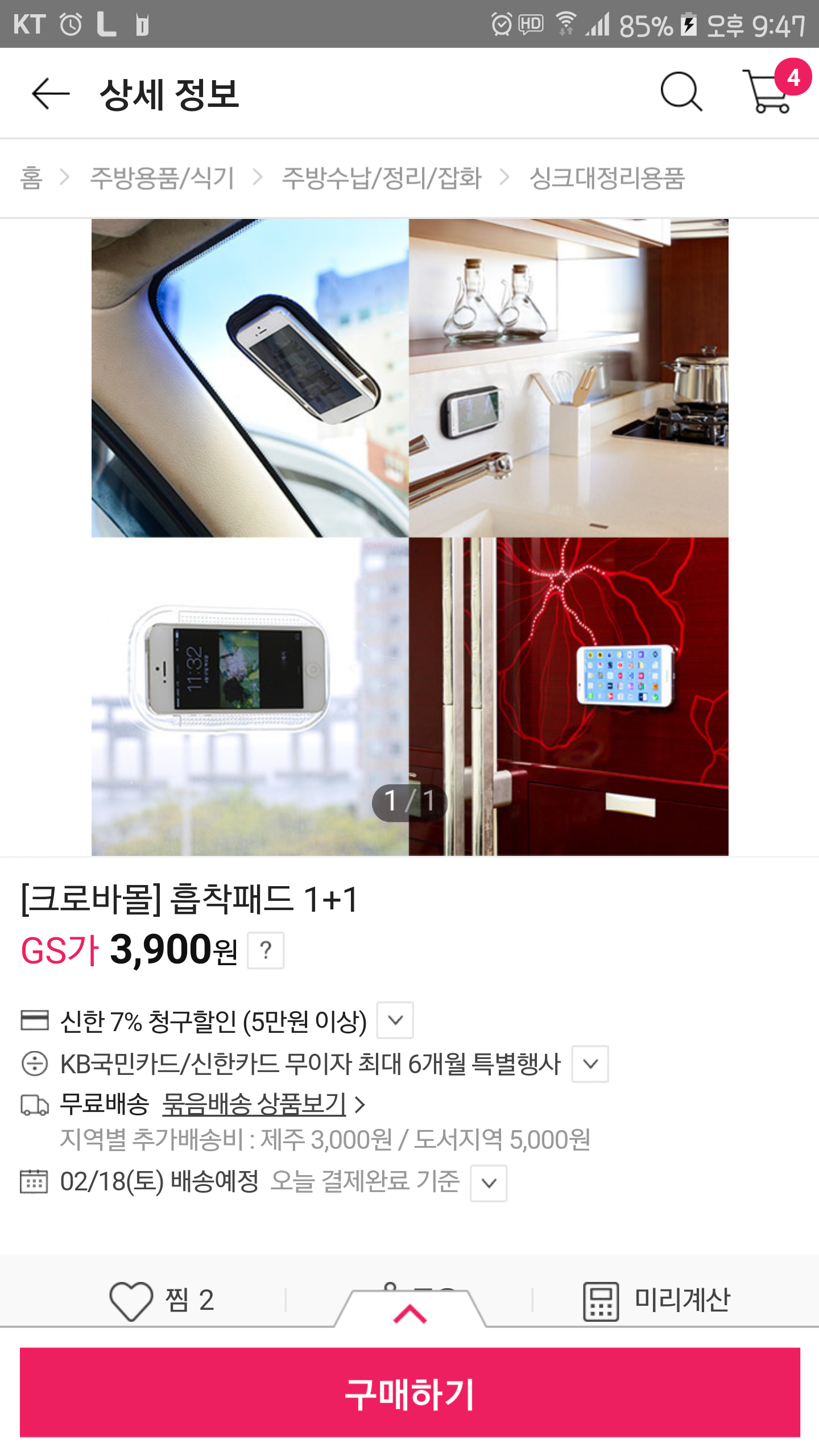819x1456 pixels.
Task: Open the product image of 흡착패드
Action: tap(409, 537)
